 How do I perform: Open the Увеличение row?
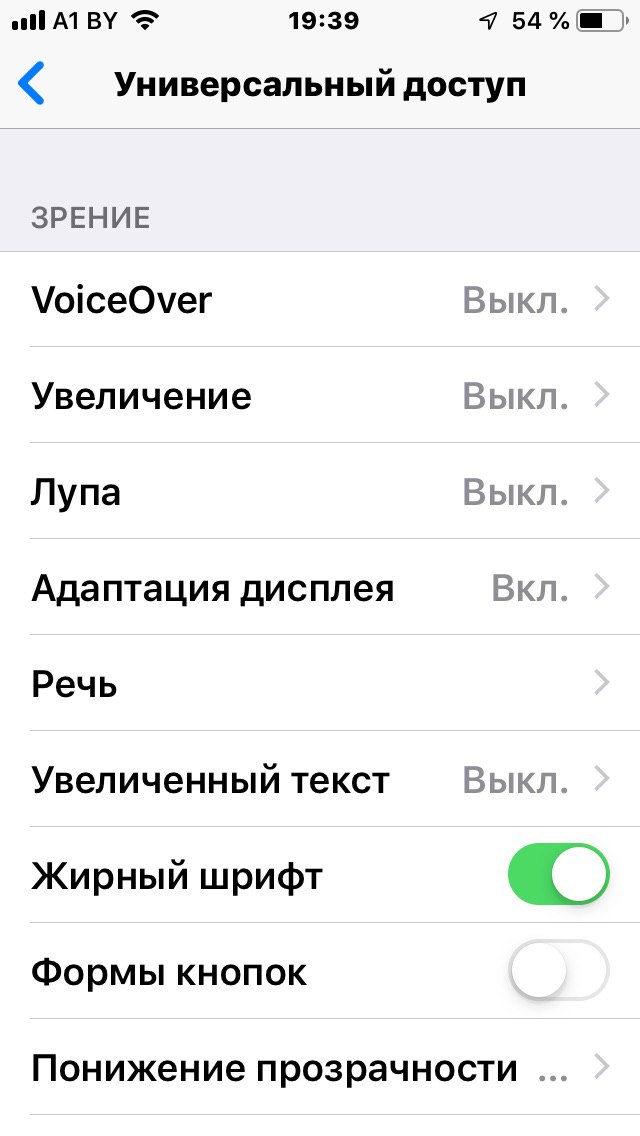(x=320, y=395)
